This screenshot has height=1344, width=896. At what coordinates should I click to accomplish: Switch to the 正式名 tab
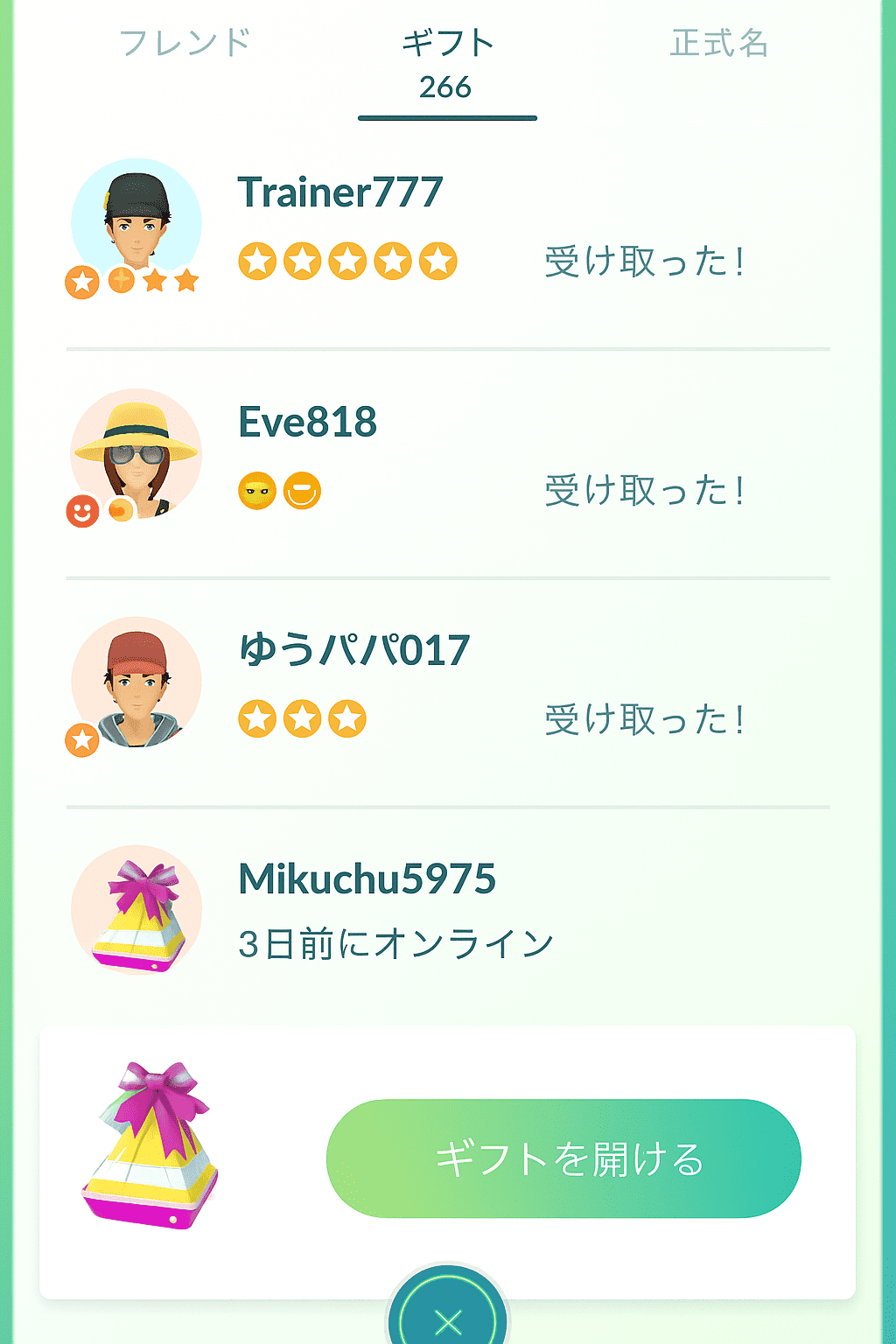click(718, 43)
